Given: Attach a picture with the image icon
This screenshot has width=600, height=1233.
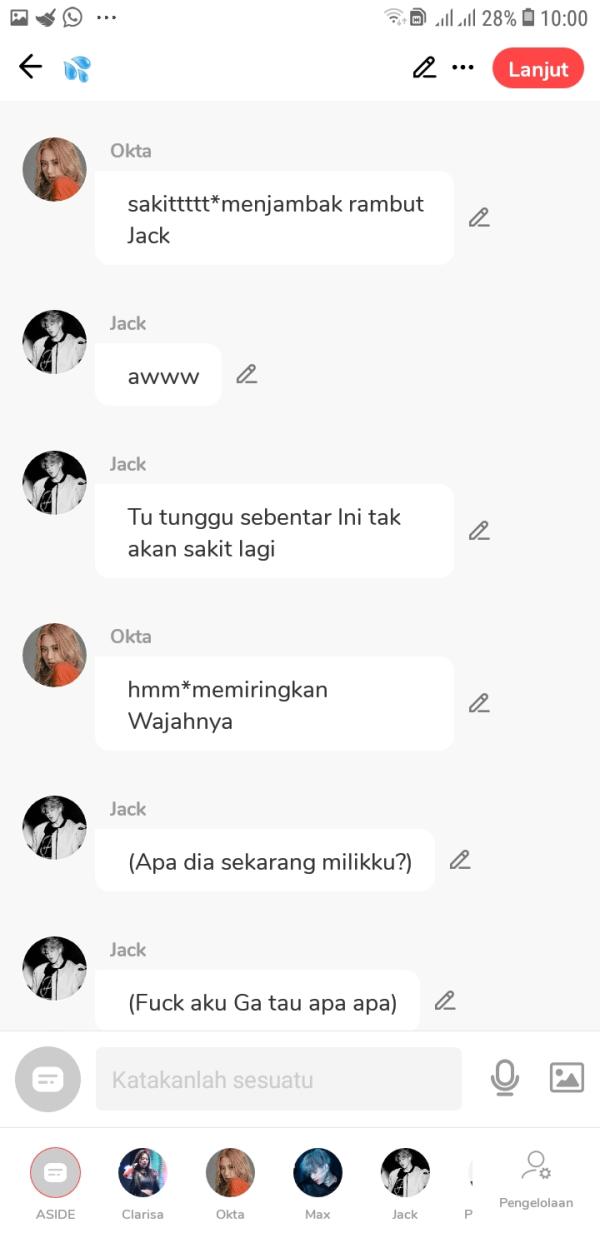Looking at the screenshot, I should pyautogui.click(x=567, y=1078).
